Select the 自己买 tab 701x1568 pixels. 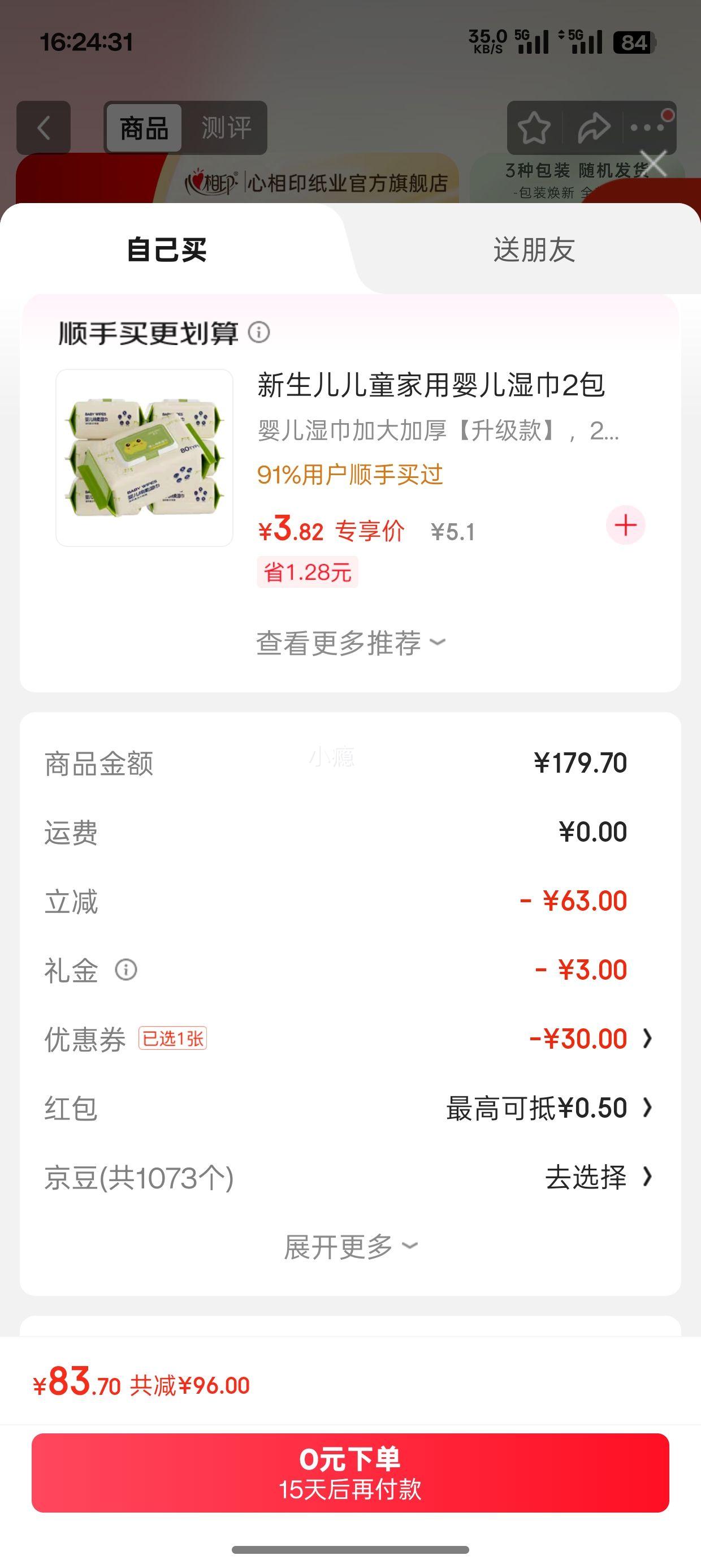pyautogui.click(x=167, y=250)
